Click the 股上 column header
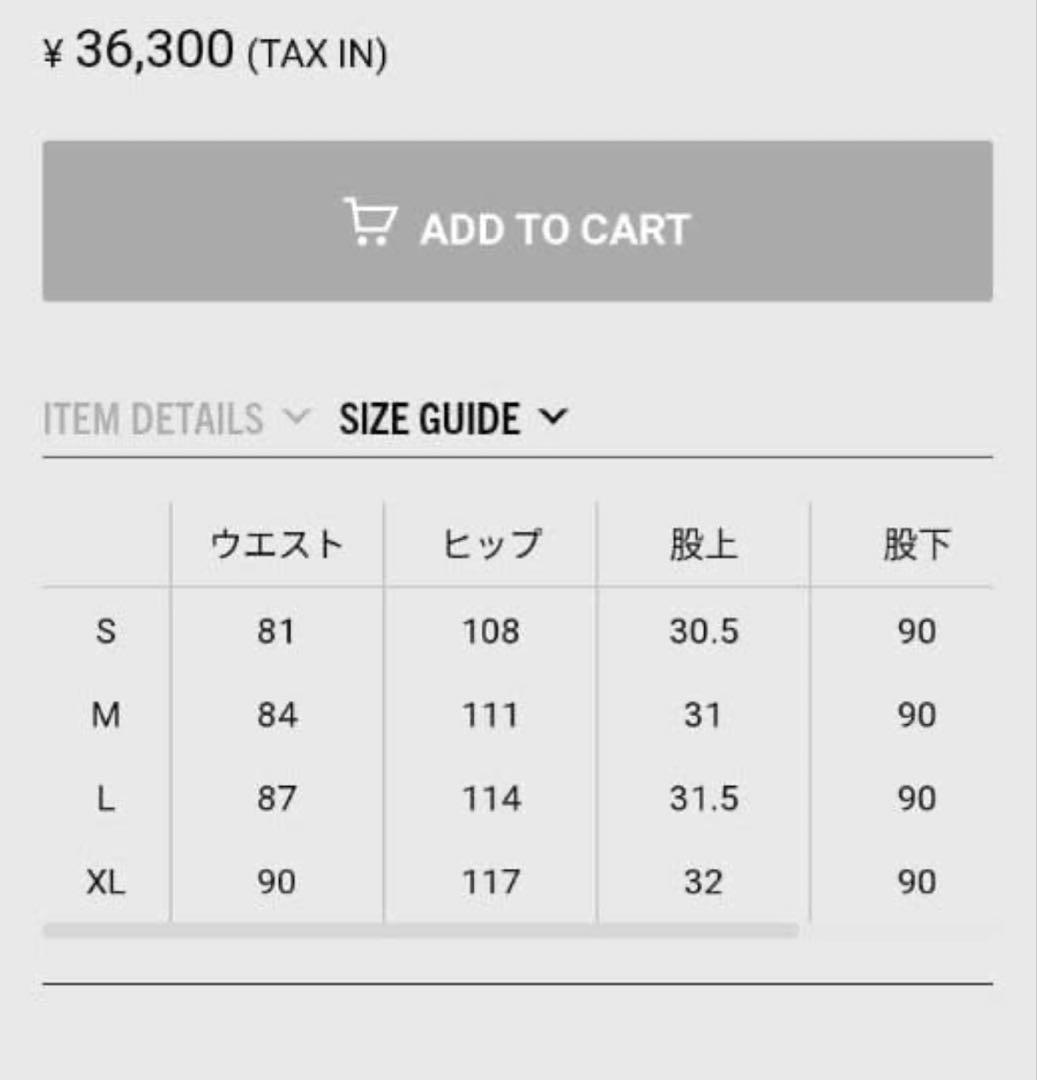 703,541
